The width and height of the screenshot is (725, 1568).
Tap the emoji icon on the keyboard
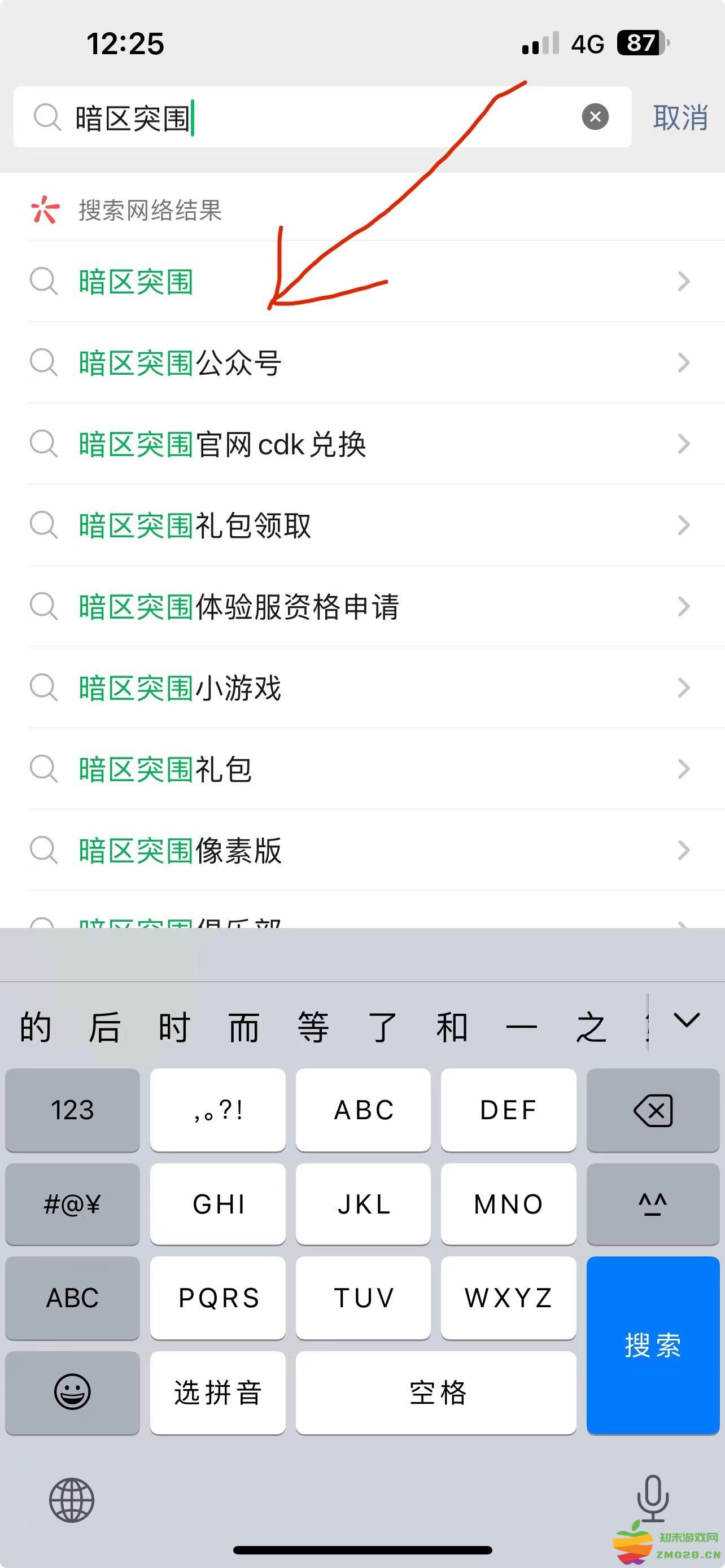pos(72,1392)
